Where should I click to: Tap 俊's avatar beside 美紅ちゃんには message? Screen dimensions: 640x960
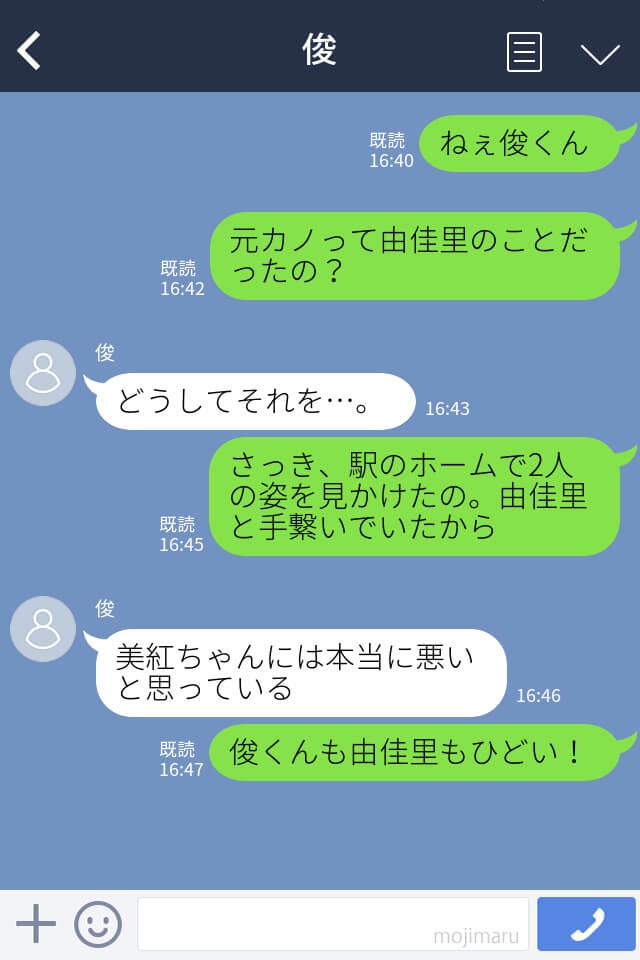coord(43,629)
